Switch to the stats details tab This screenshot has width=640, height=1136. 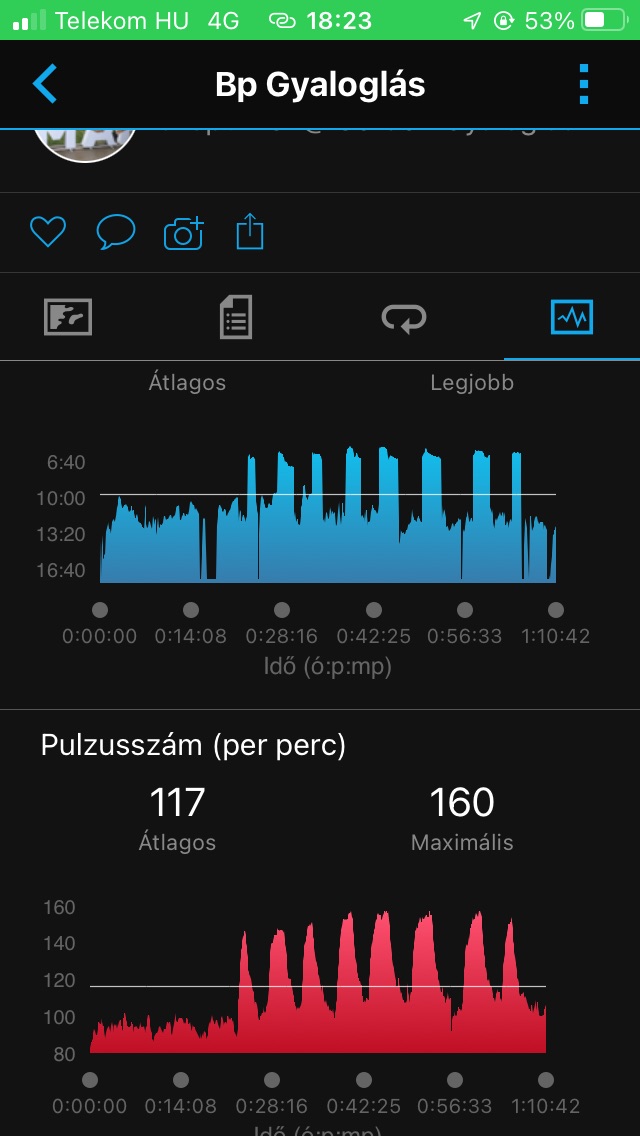[x=236, y=318]
